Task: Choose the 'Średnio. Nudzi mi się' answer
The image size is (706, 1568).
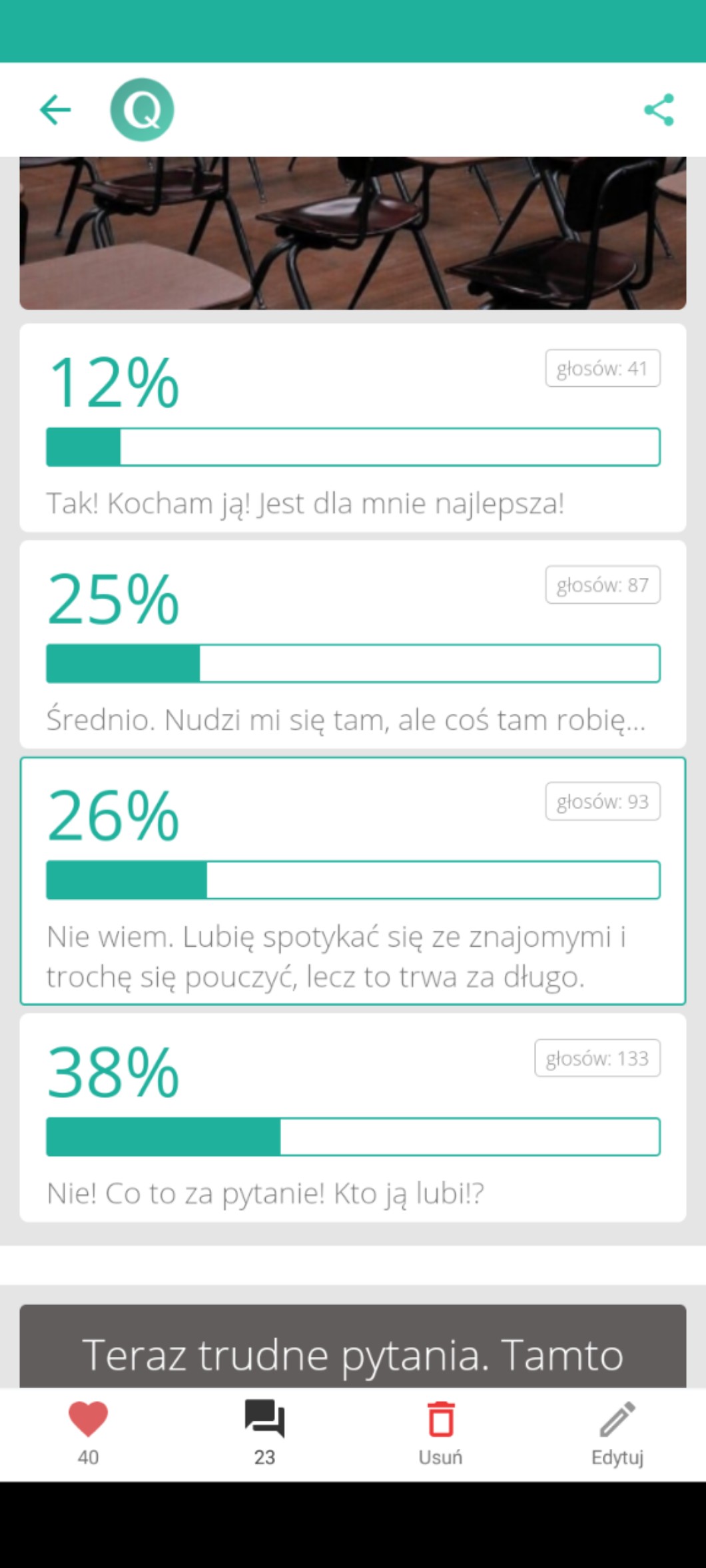Action: [353, 644]
